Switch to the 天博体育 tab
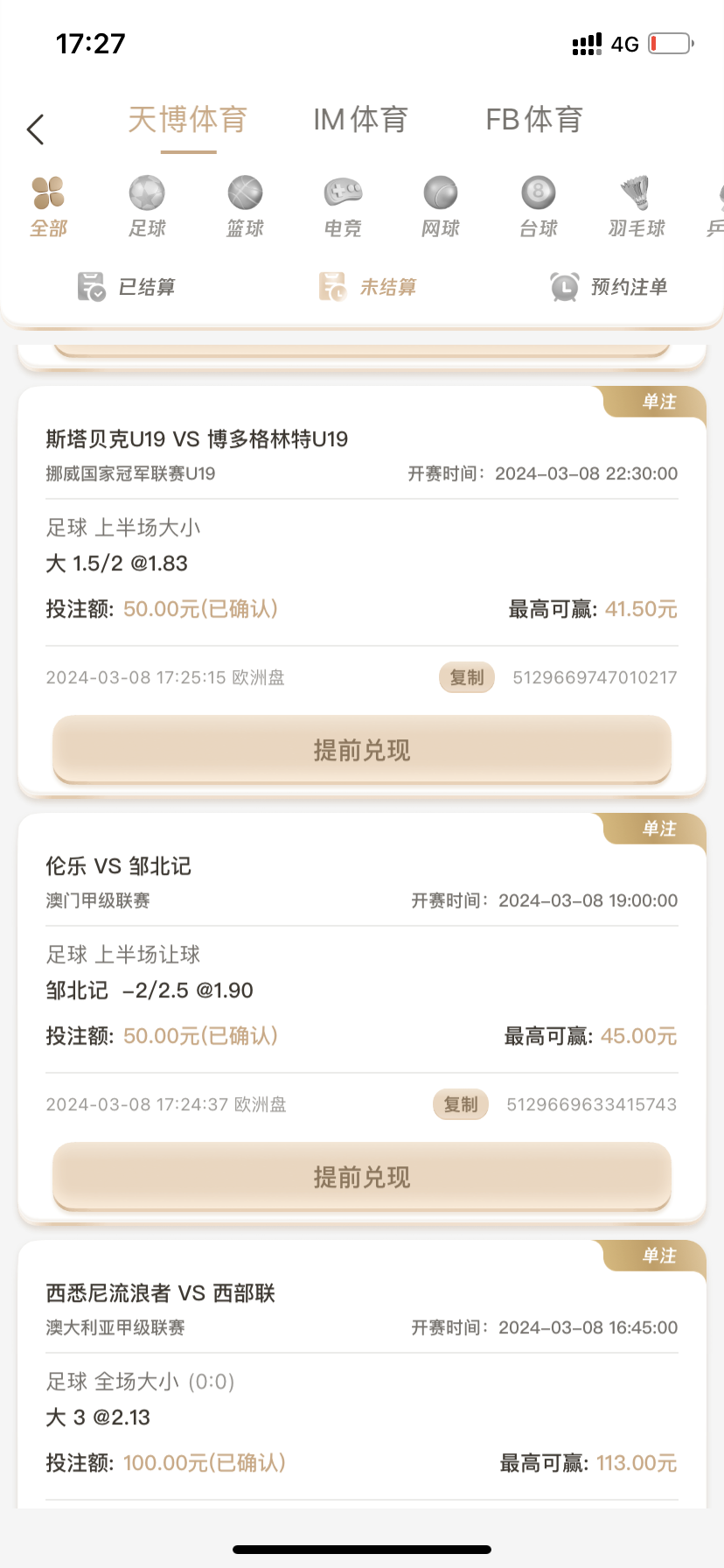724x1568 pixels. coord(187,120)
